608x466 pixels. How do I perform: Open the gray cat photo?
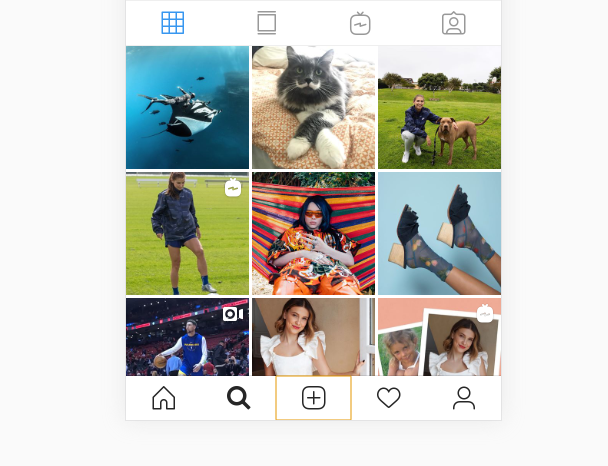pos(313,107)
